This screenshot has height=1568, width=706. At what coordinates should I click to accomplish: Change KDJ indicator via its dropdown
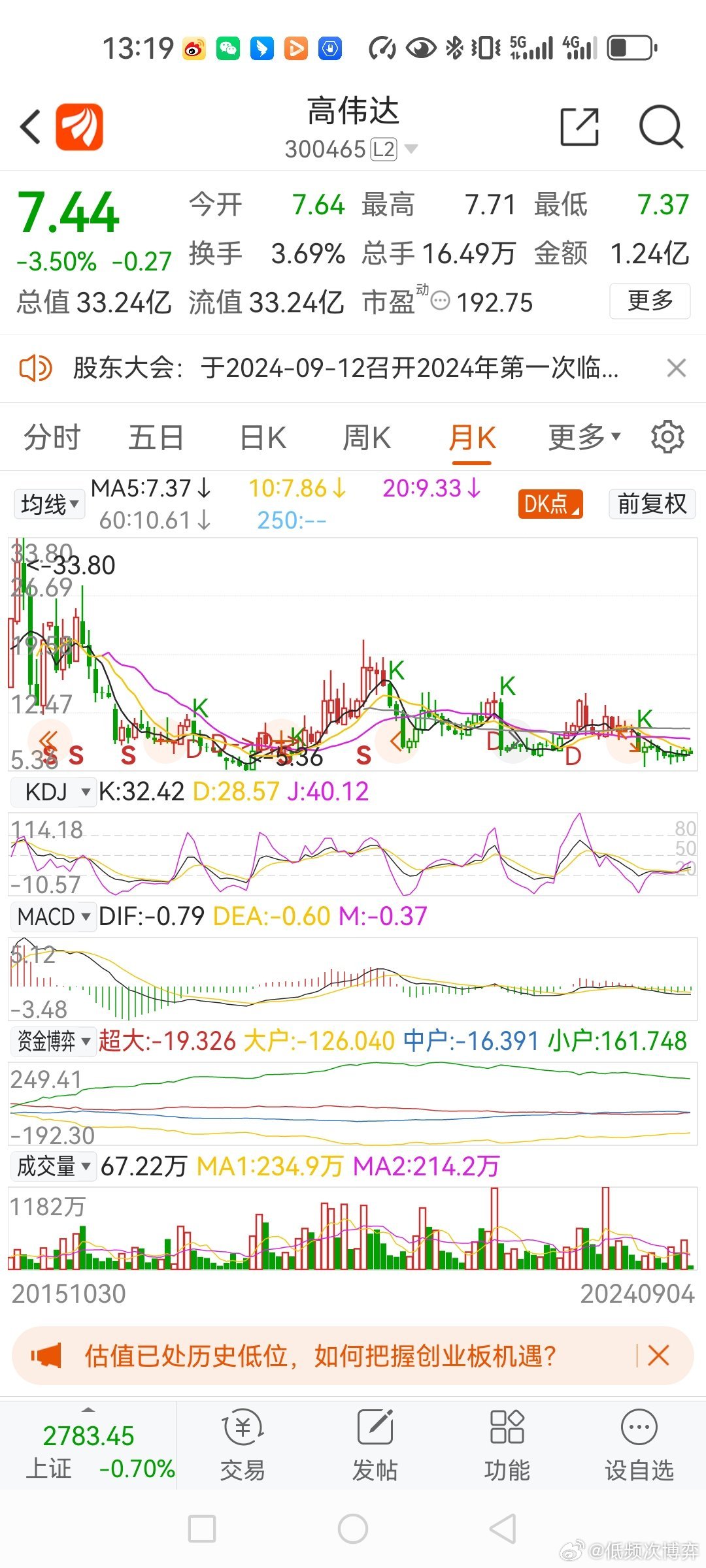pos(54,791)
